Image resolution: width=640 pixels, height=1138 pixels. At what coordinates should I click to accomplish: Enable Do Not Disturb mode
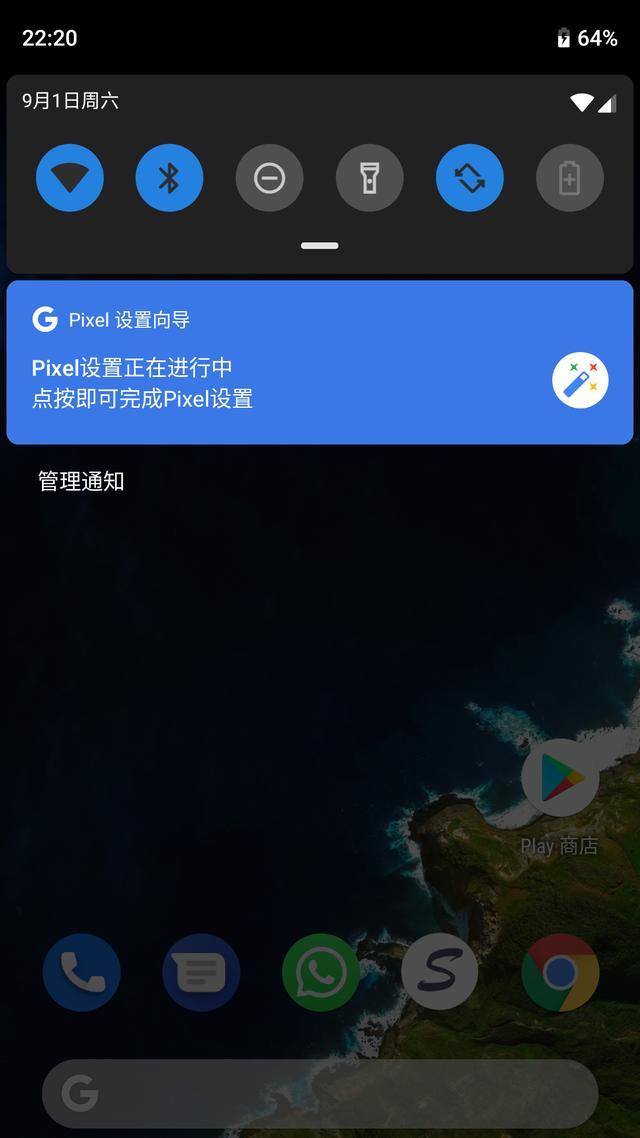pyautogui.click(x=269, y=178)
